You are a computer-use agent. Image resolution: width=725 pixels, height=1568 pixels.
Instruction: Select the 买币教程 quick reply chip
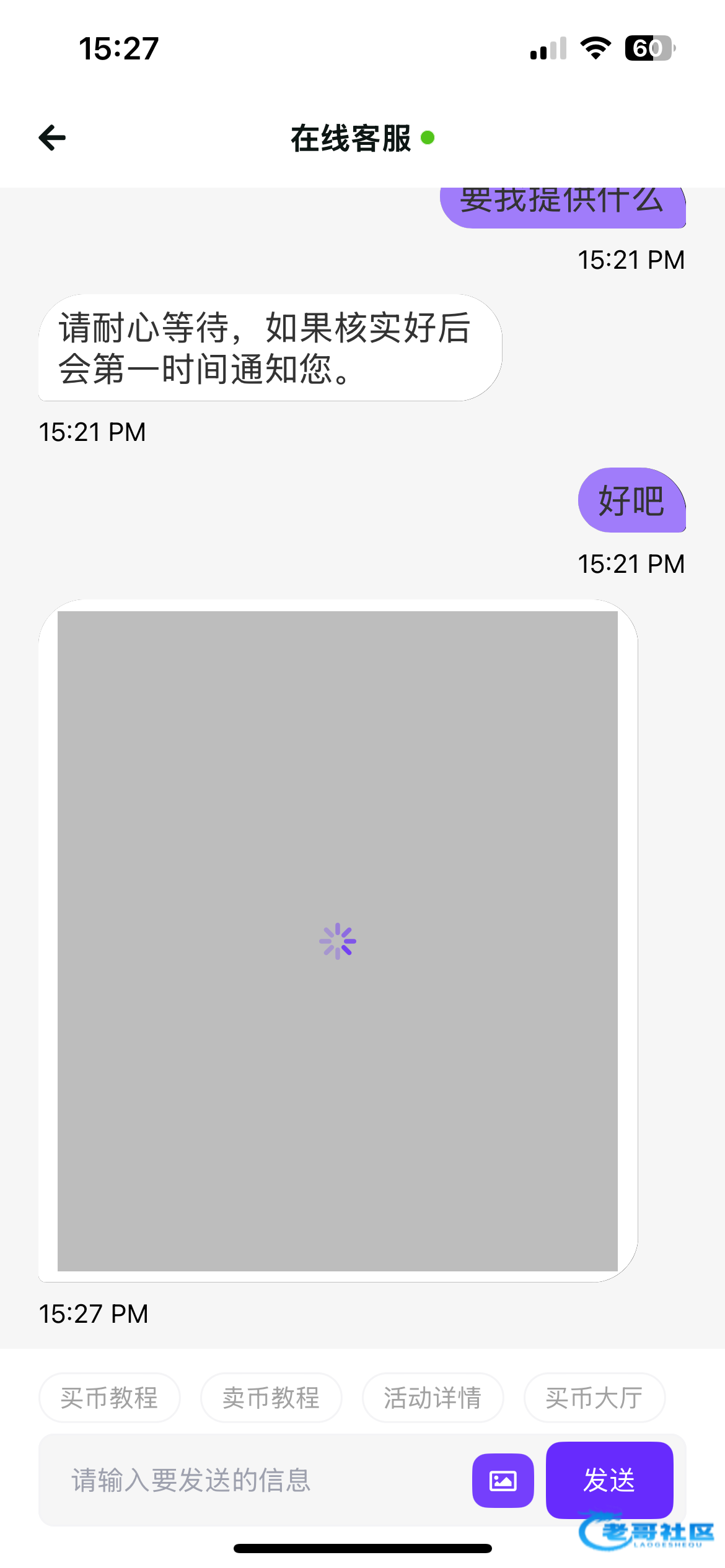[x=110, y=1398]
